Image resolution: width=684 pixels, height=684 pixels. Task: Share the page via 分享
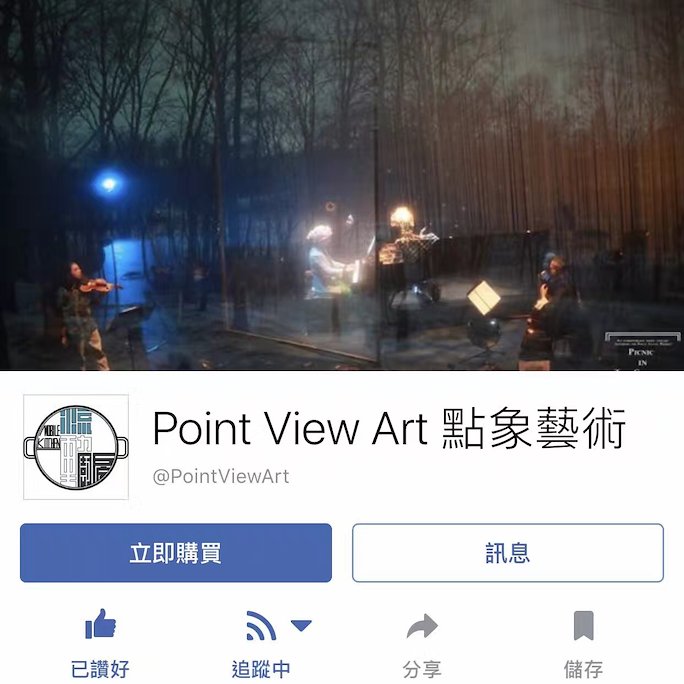point(422,641)
